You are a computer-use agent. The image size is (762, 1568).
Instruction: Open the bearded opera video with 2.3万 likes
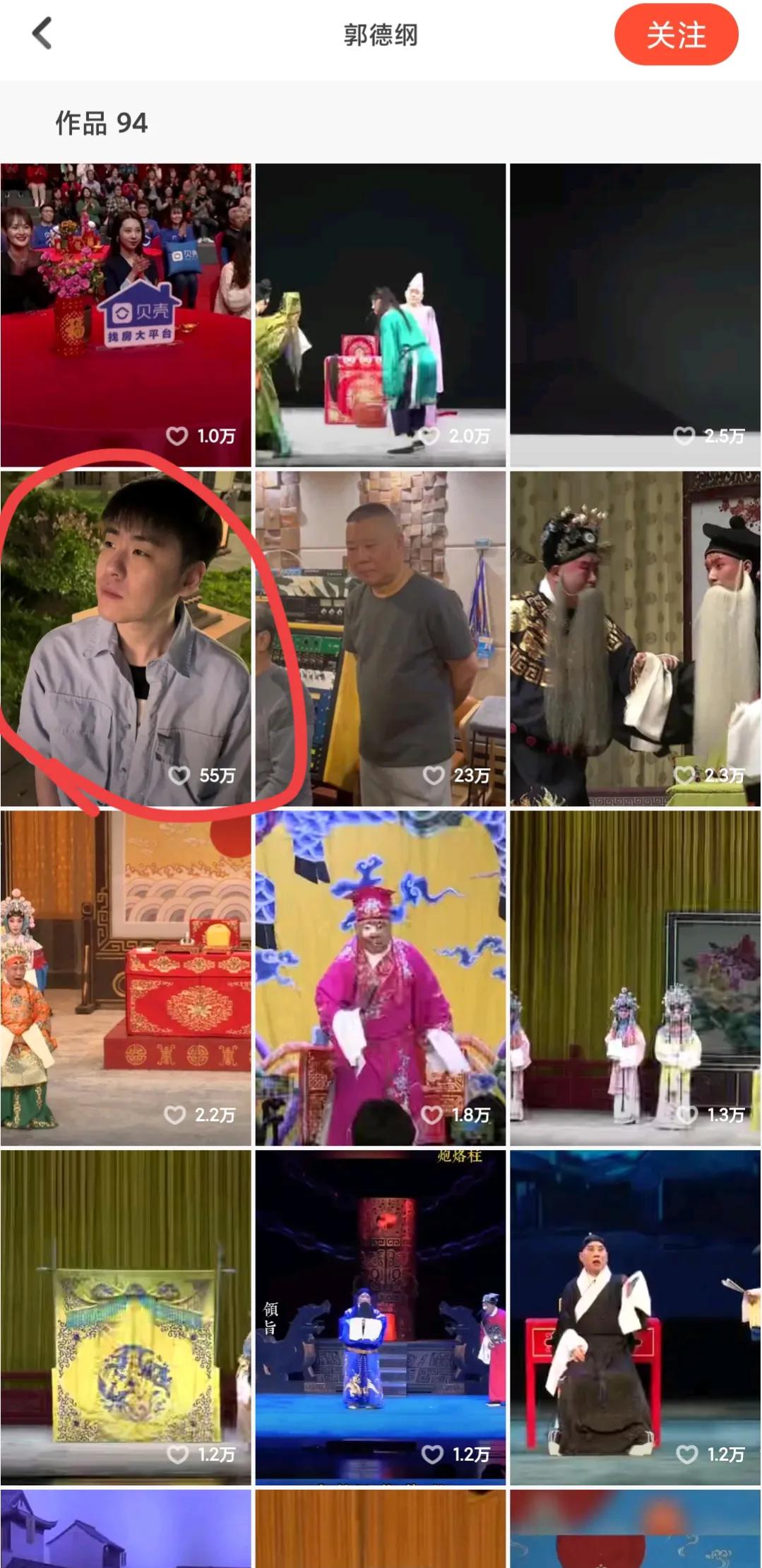(x=635, y=639)
